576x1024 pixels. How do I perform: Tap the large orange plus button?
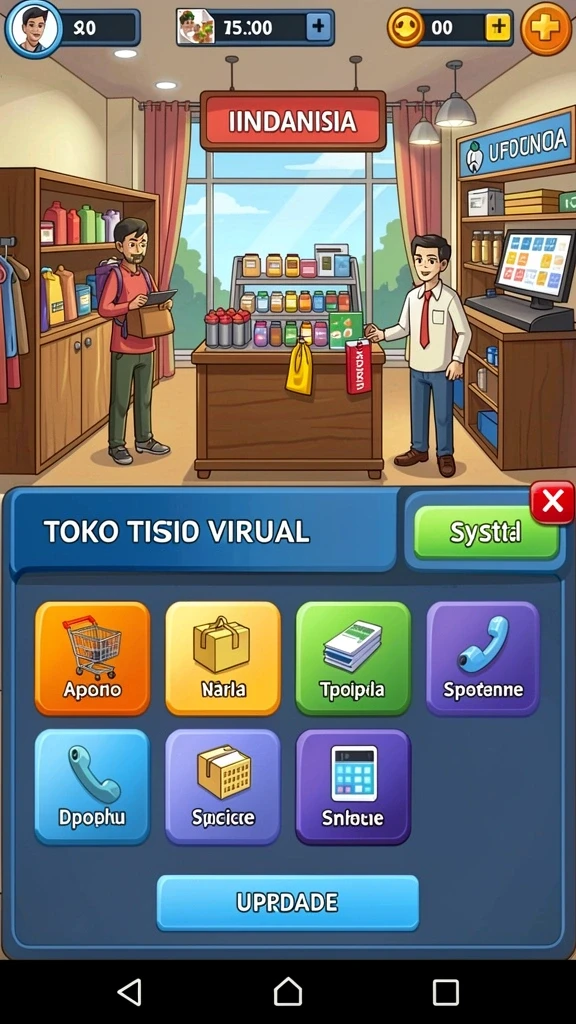pos(546,28)
